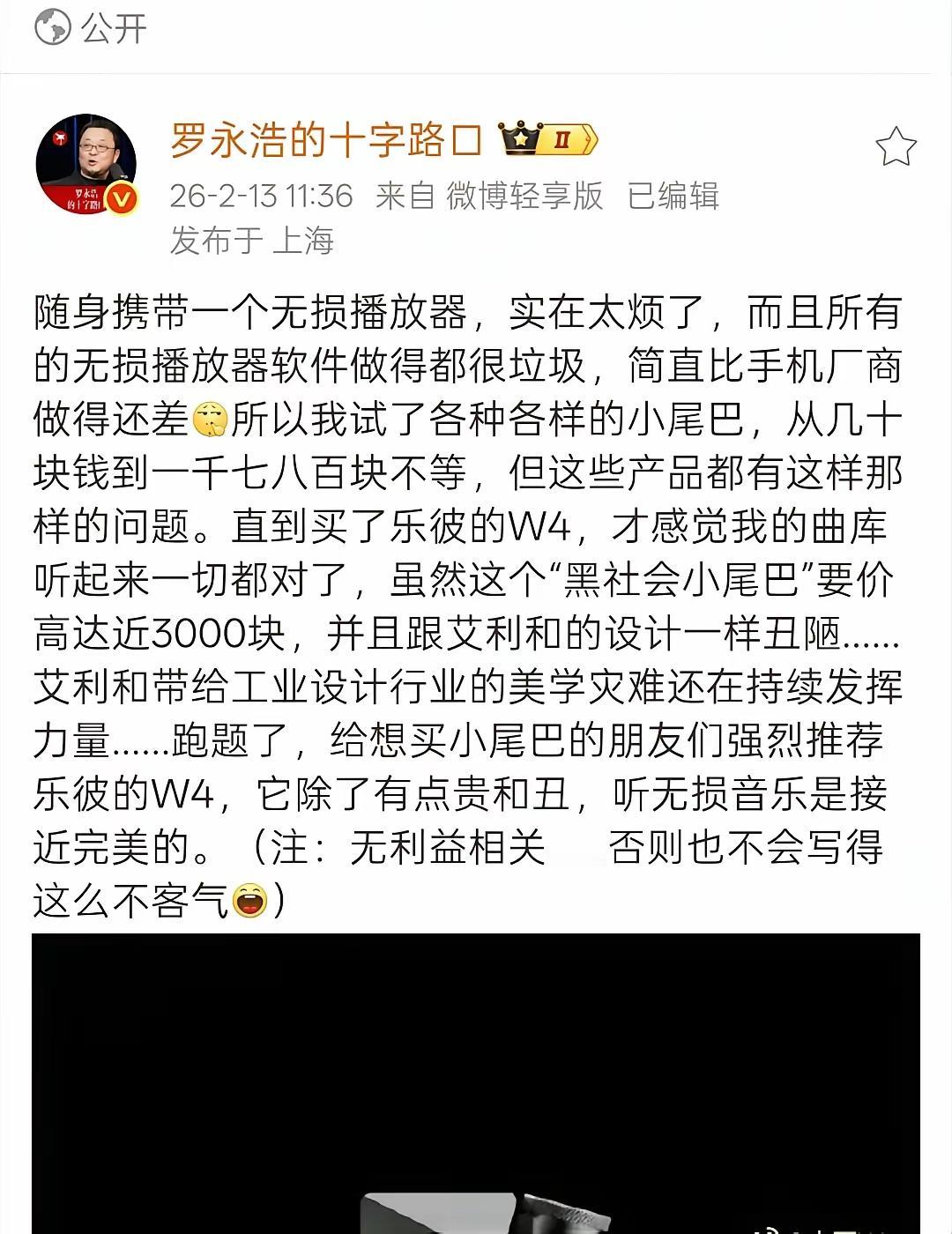Open the 公开 header section

point(88,27)
